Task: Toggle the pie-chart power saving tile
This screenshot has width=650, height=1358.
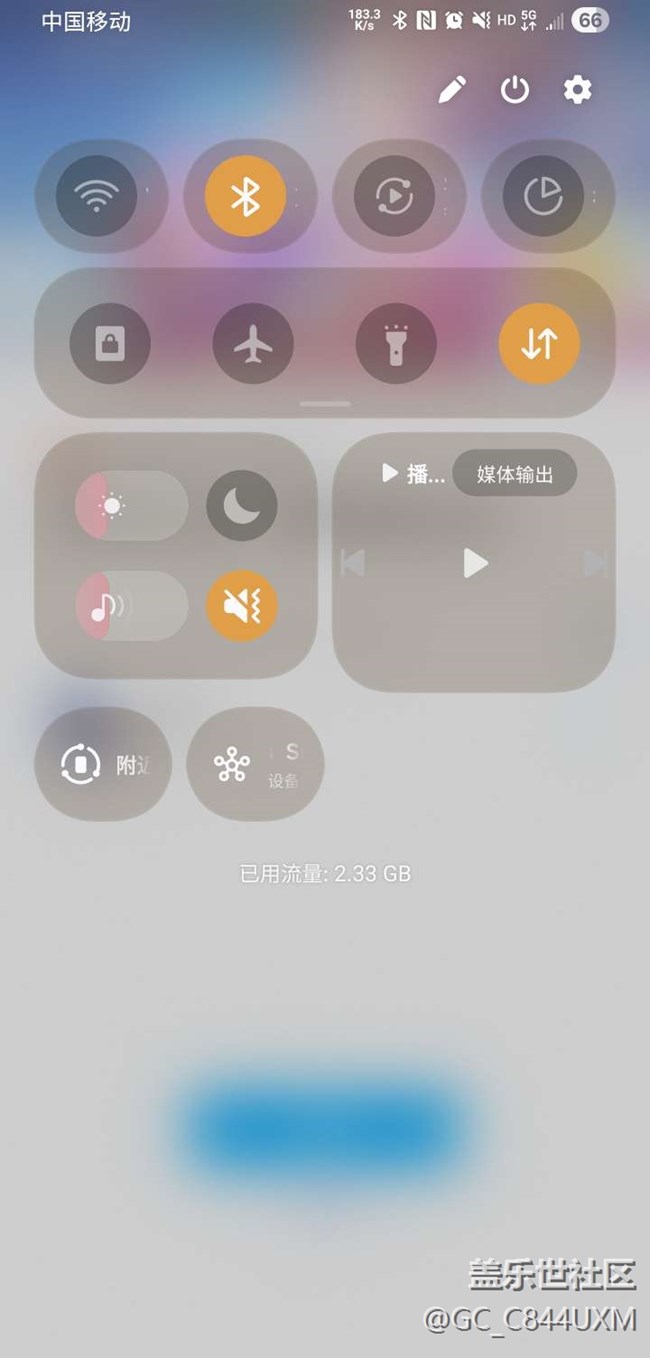Action: [543, 196]
